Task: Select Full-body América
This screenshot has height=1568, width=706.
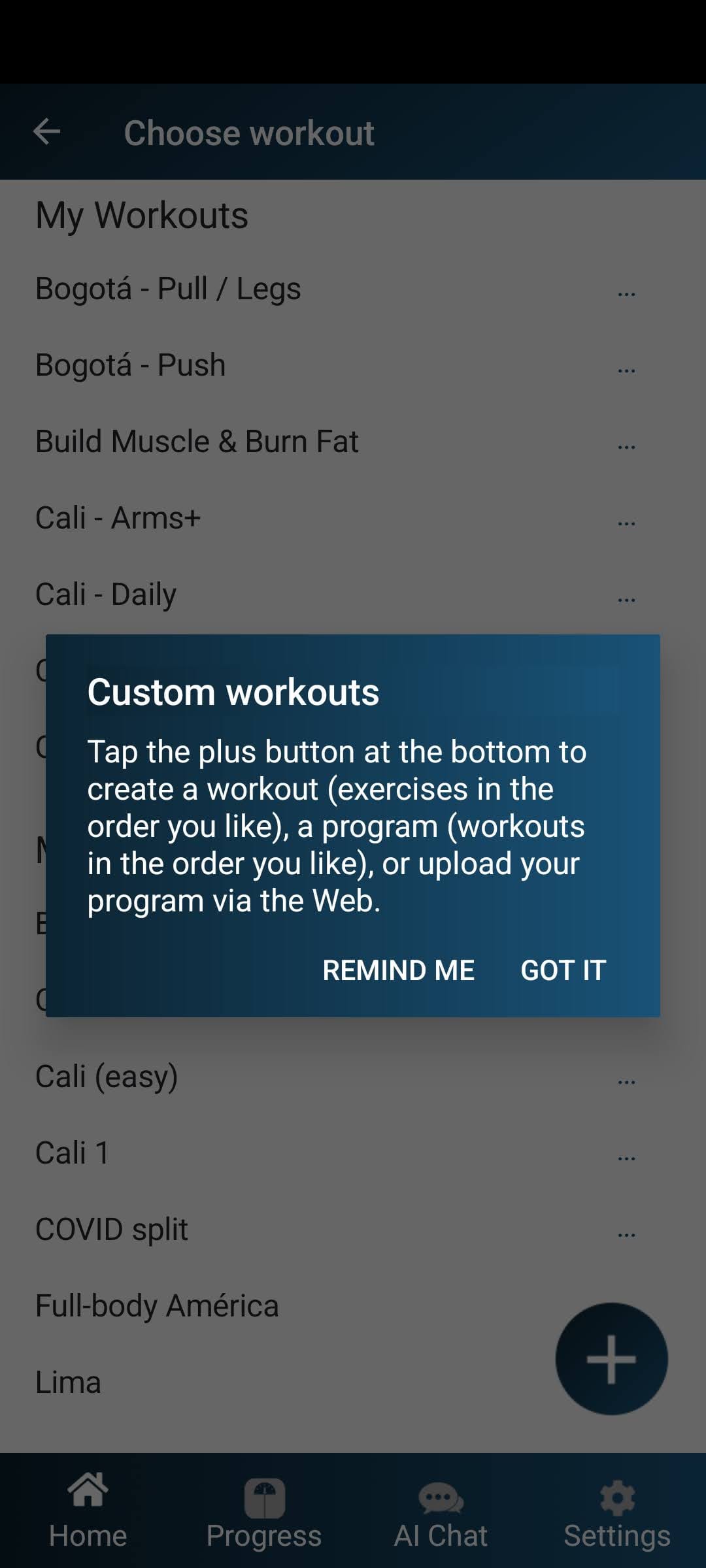Action: tap(157, 1305)
